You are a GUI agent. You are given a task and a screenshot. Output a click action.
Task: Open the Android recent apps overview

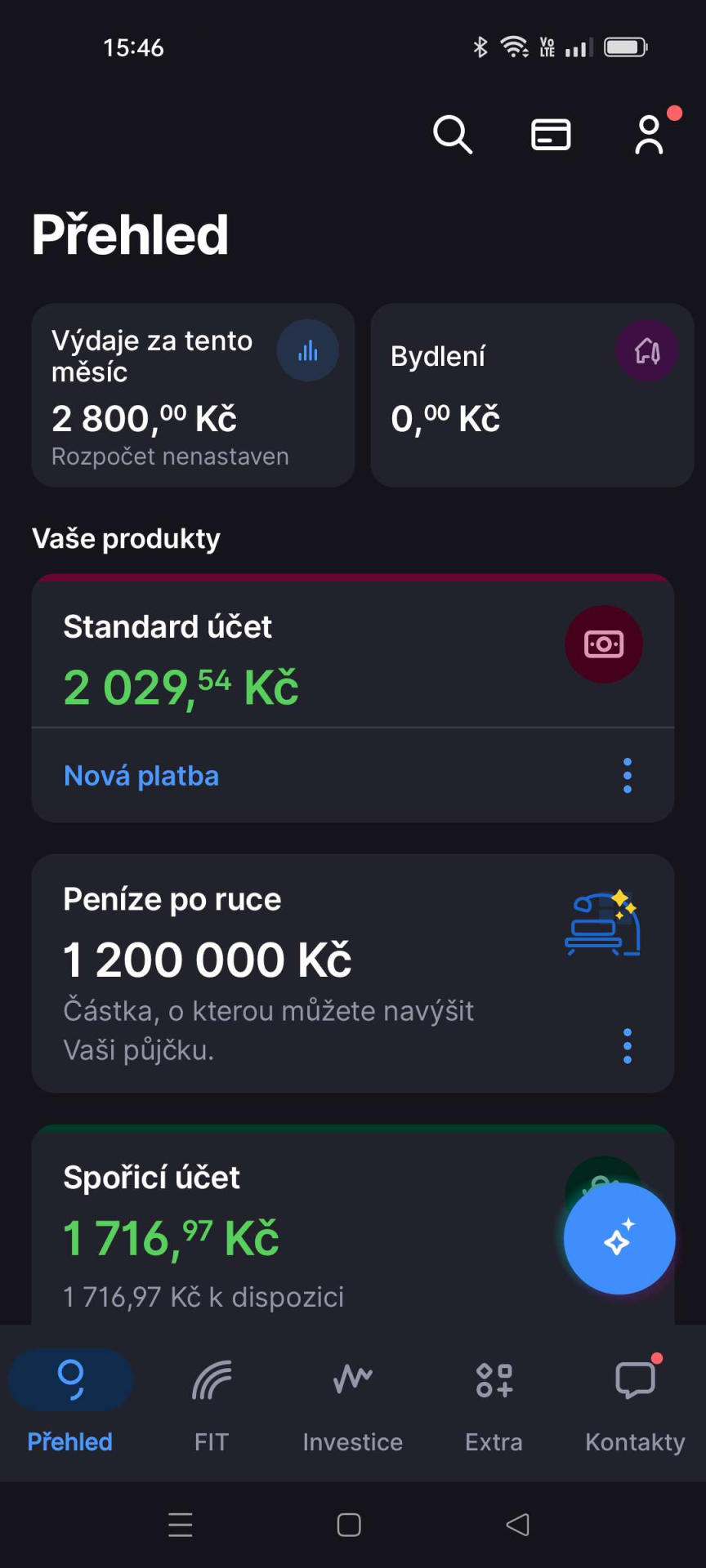pos(180,1524)
